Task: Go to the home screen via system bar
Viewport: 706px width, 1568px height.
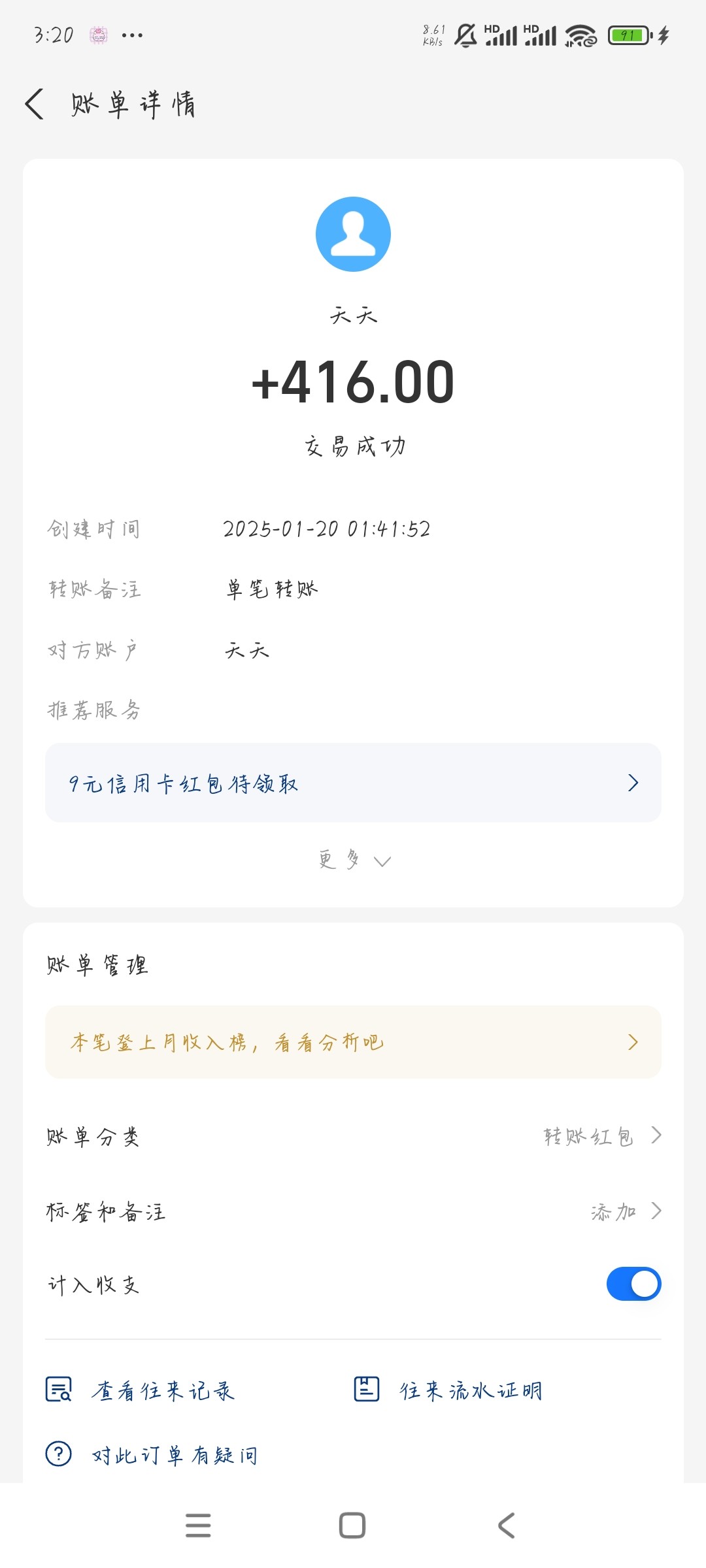Action: pos(352,1526)
